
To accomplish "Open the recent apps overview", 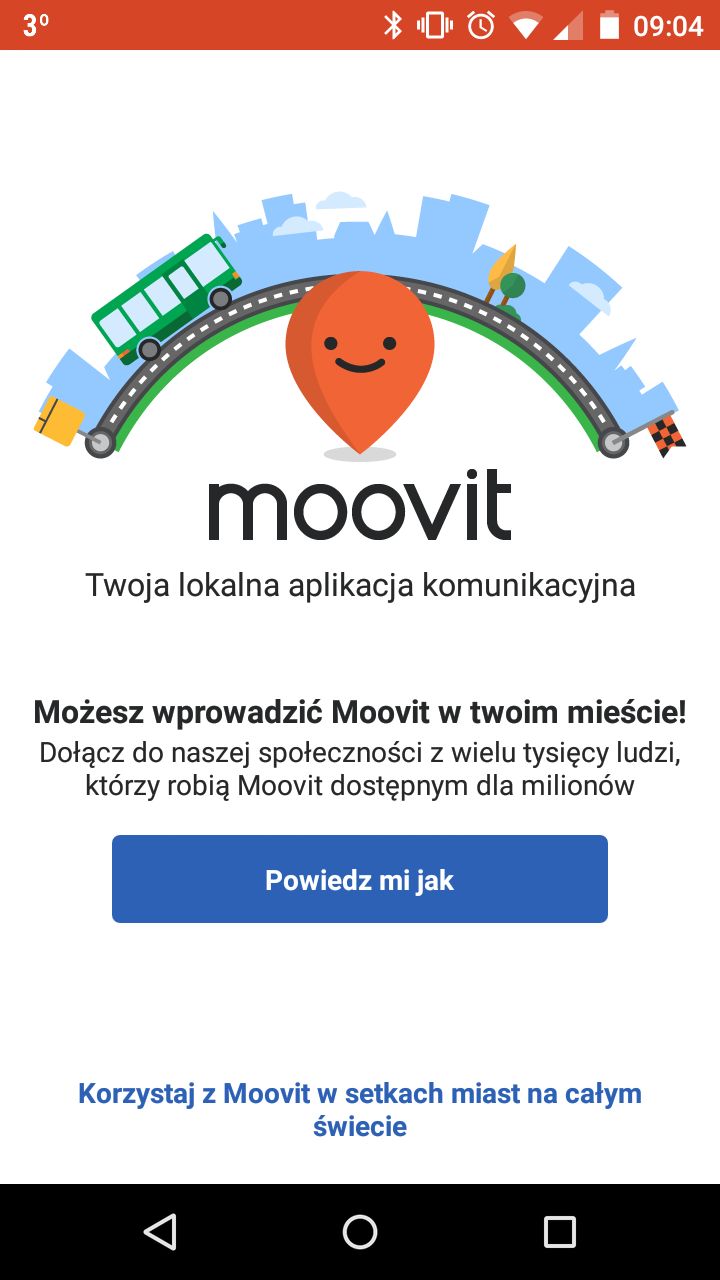I will pyautogui.click(x=560, y=1232).
